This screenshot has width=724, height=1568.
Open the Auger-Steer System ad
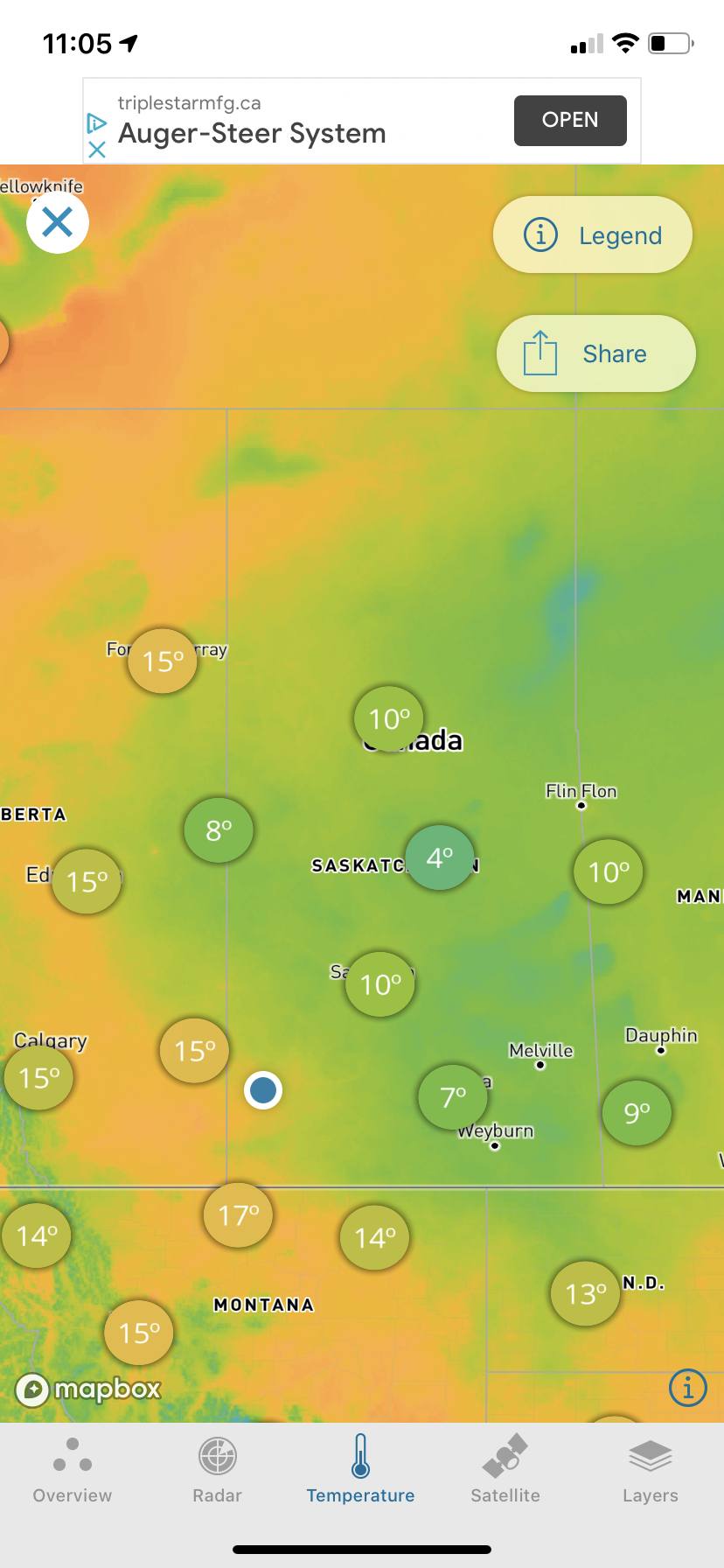pyautogui.click(x=570, y=120)
